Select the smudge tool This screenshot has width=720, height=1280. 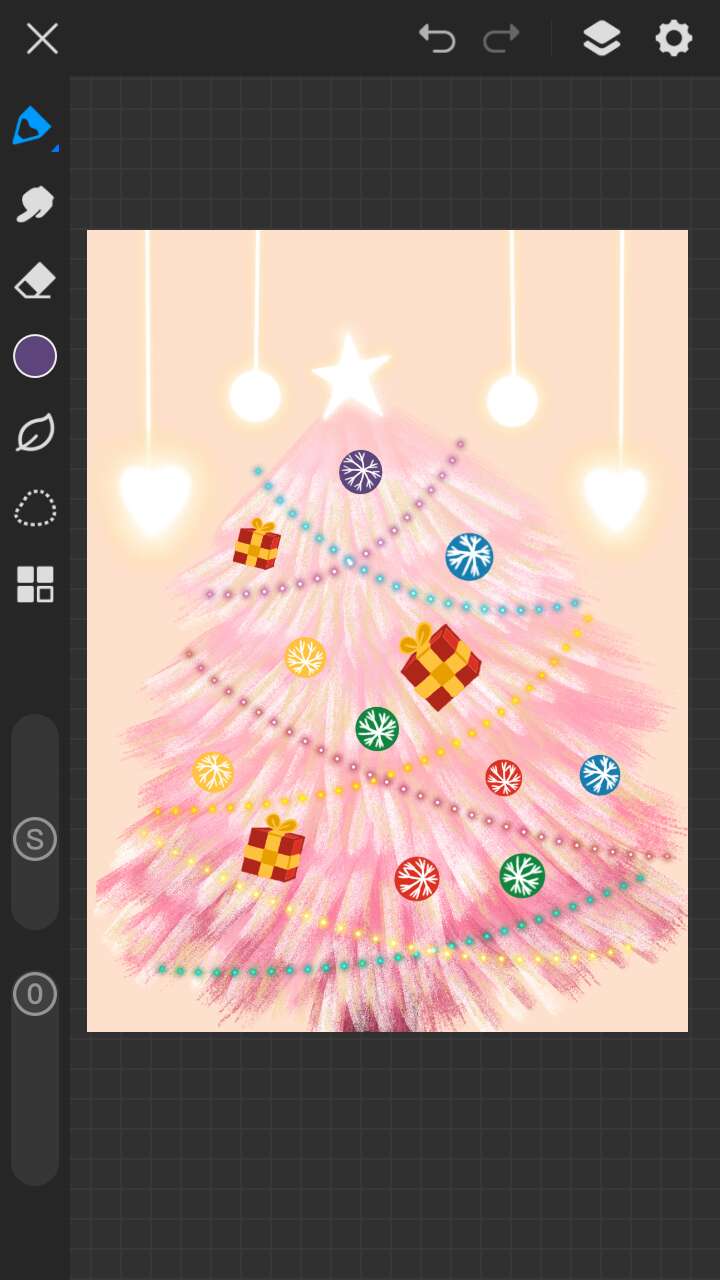(x=35, y=204)
